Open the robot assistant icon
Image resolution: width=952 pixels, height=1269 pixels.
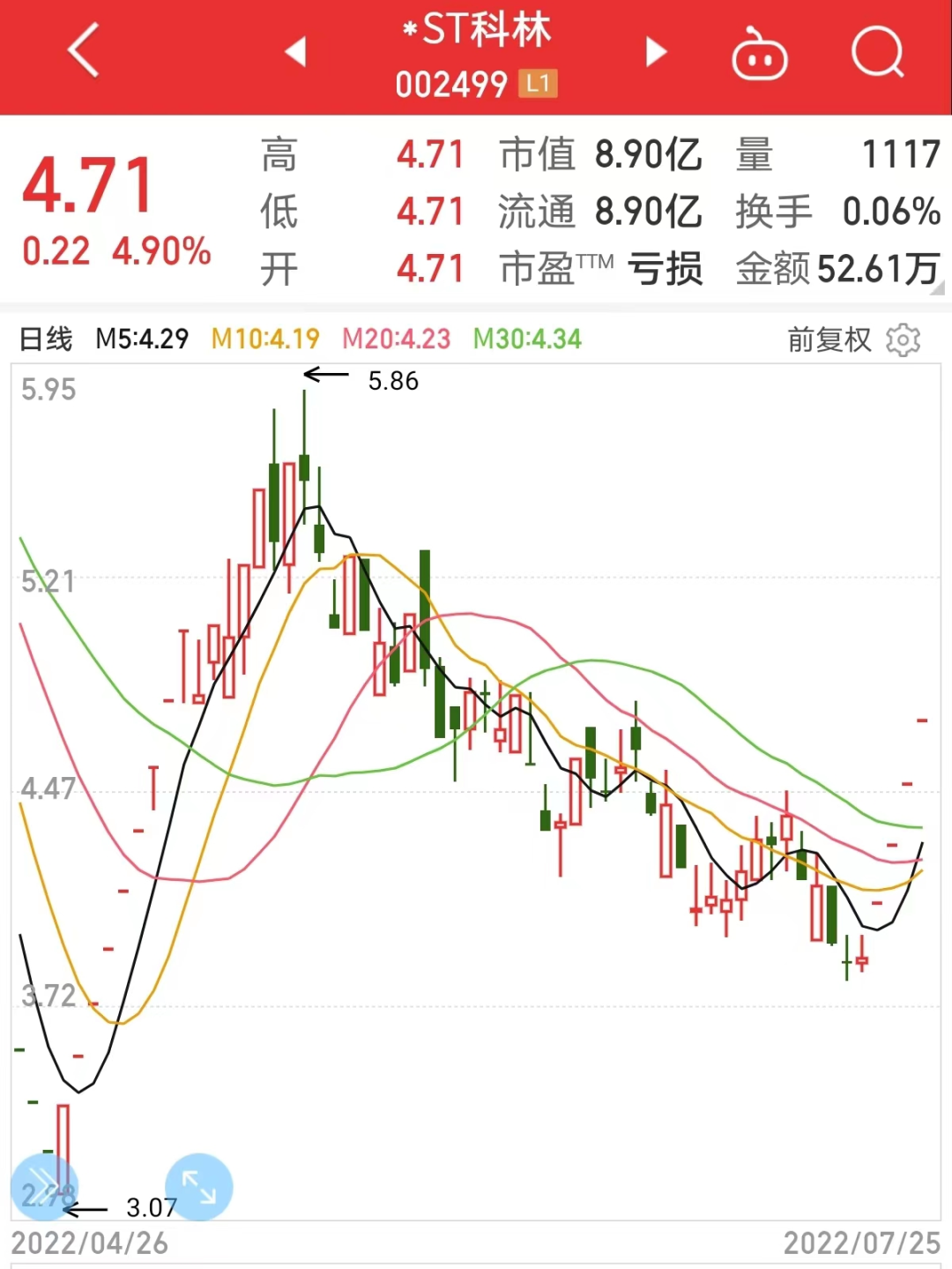coord(759,55)
